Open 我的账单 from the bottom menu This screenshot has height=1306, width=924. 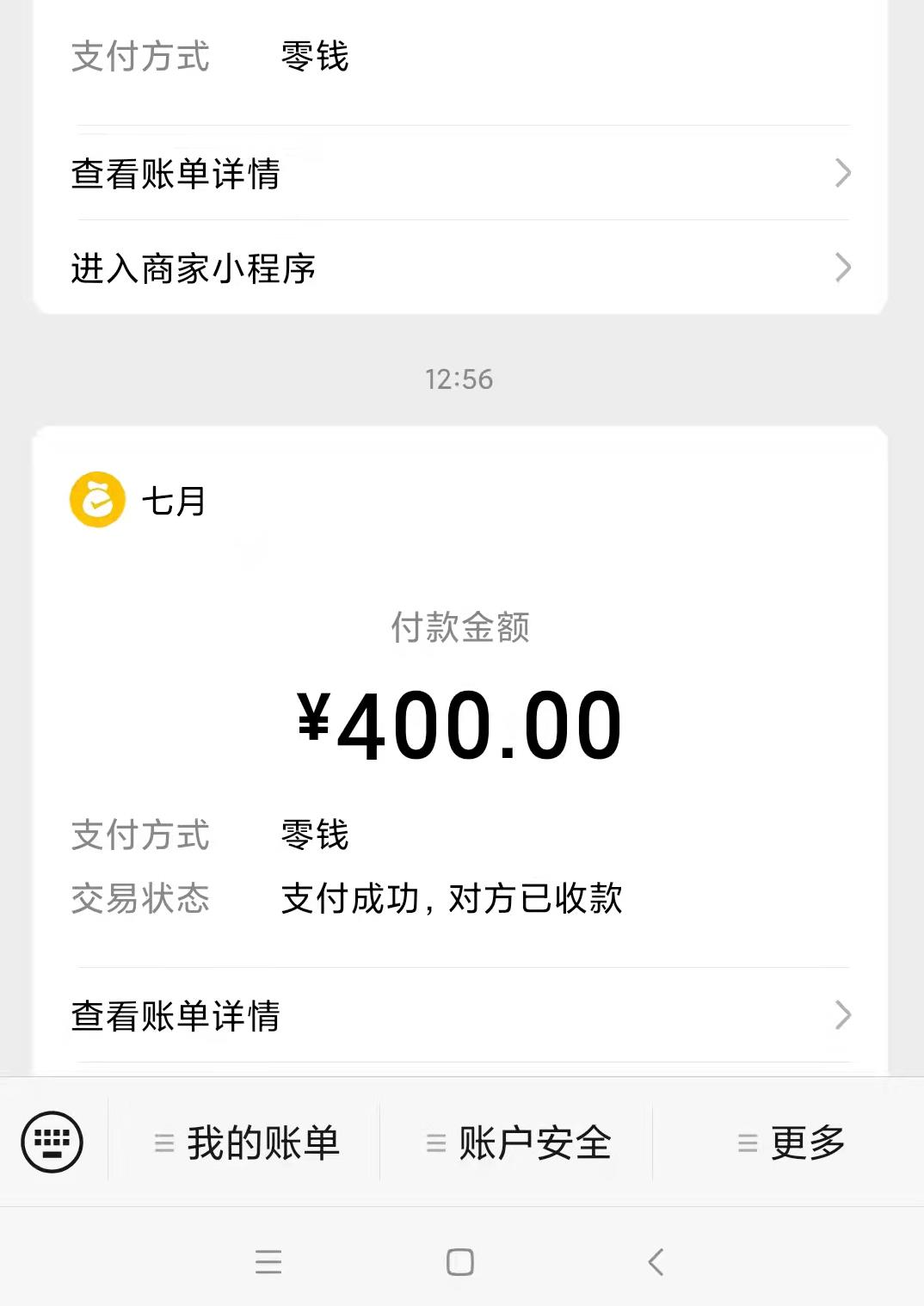(262, 1143)
